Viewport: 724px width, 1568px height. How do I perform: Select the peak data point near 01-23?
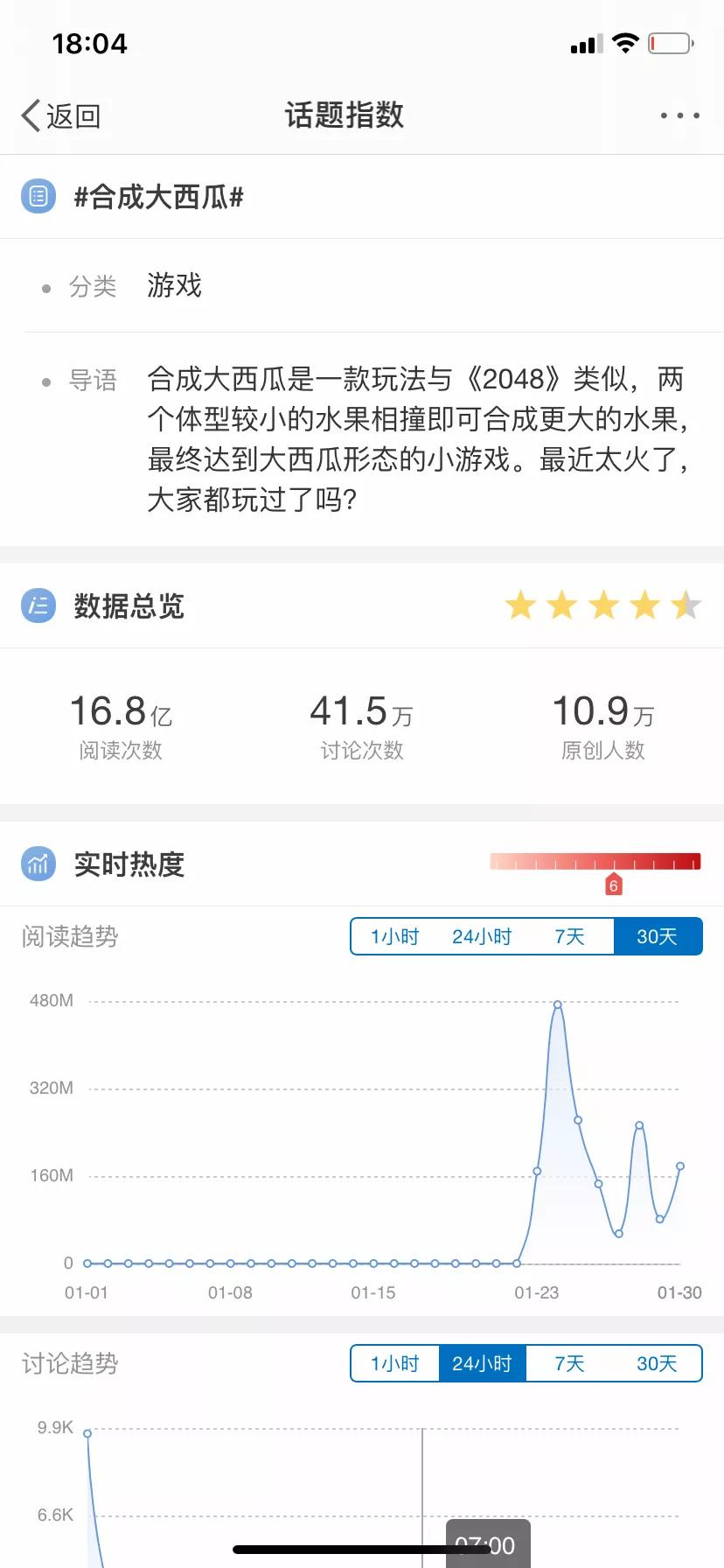coord(558,1004)
